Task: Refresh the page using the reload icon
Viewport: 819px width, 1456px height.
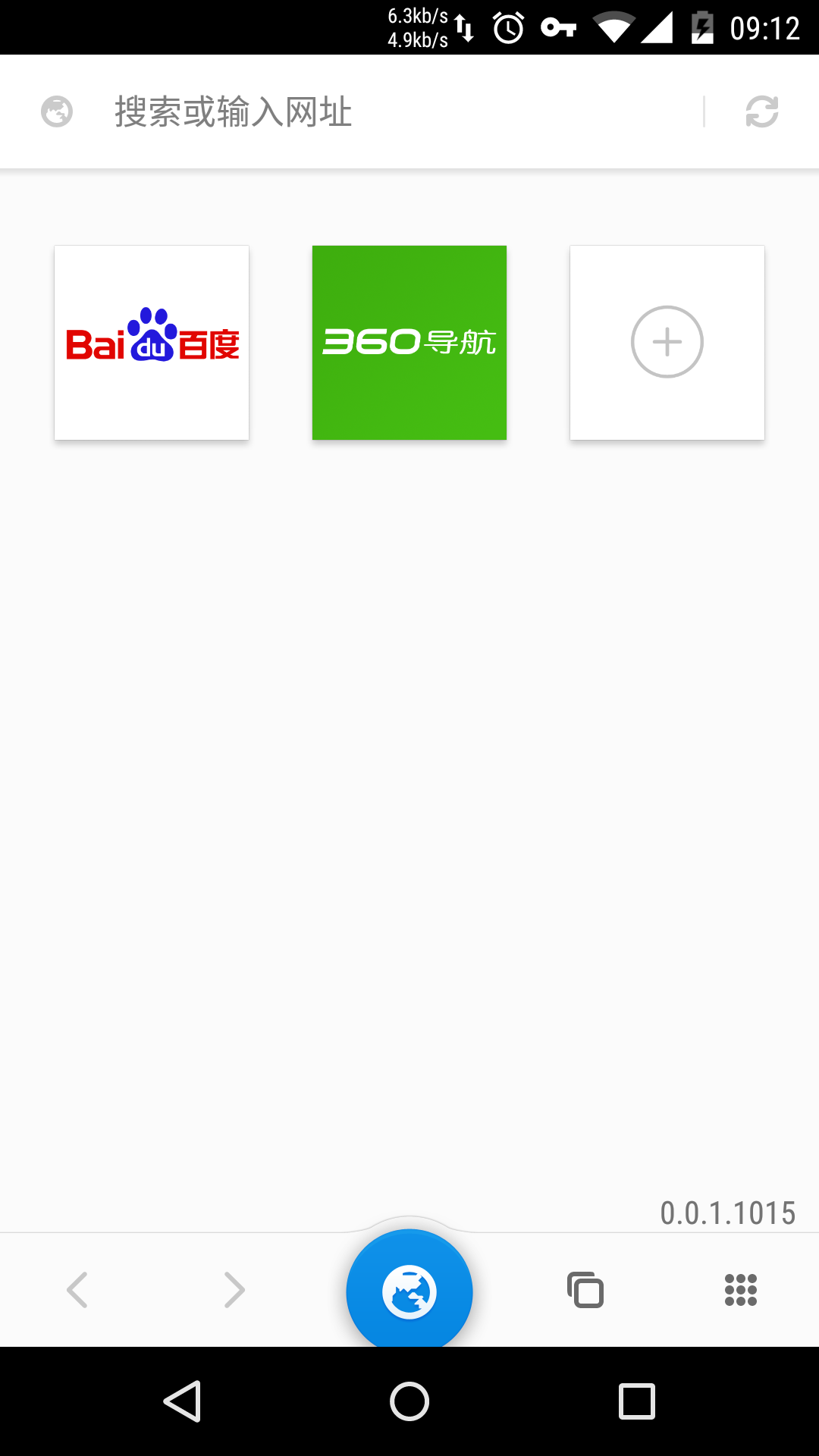Action: (762, 111)
